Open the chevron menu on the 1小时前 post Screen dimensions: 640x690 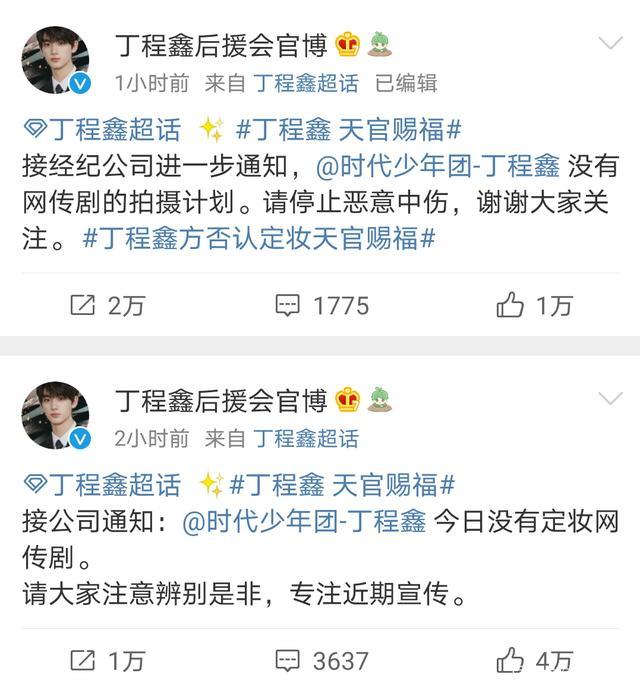609,43
